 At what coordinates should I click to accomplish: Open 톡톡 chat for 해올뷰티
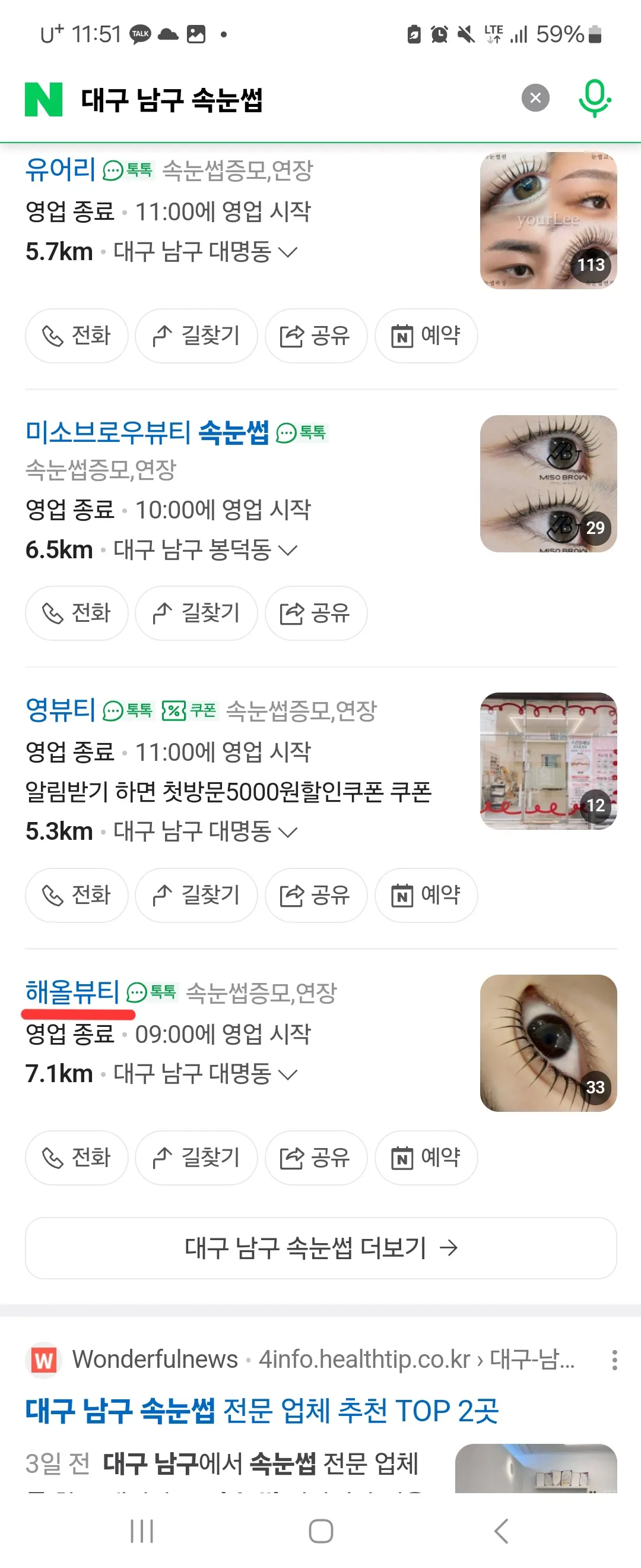(x=150, y=992)
